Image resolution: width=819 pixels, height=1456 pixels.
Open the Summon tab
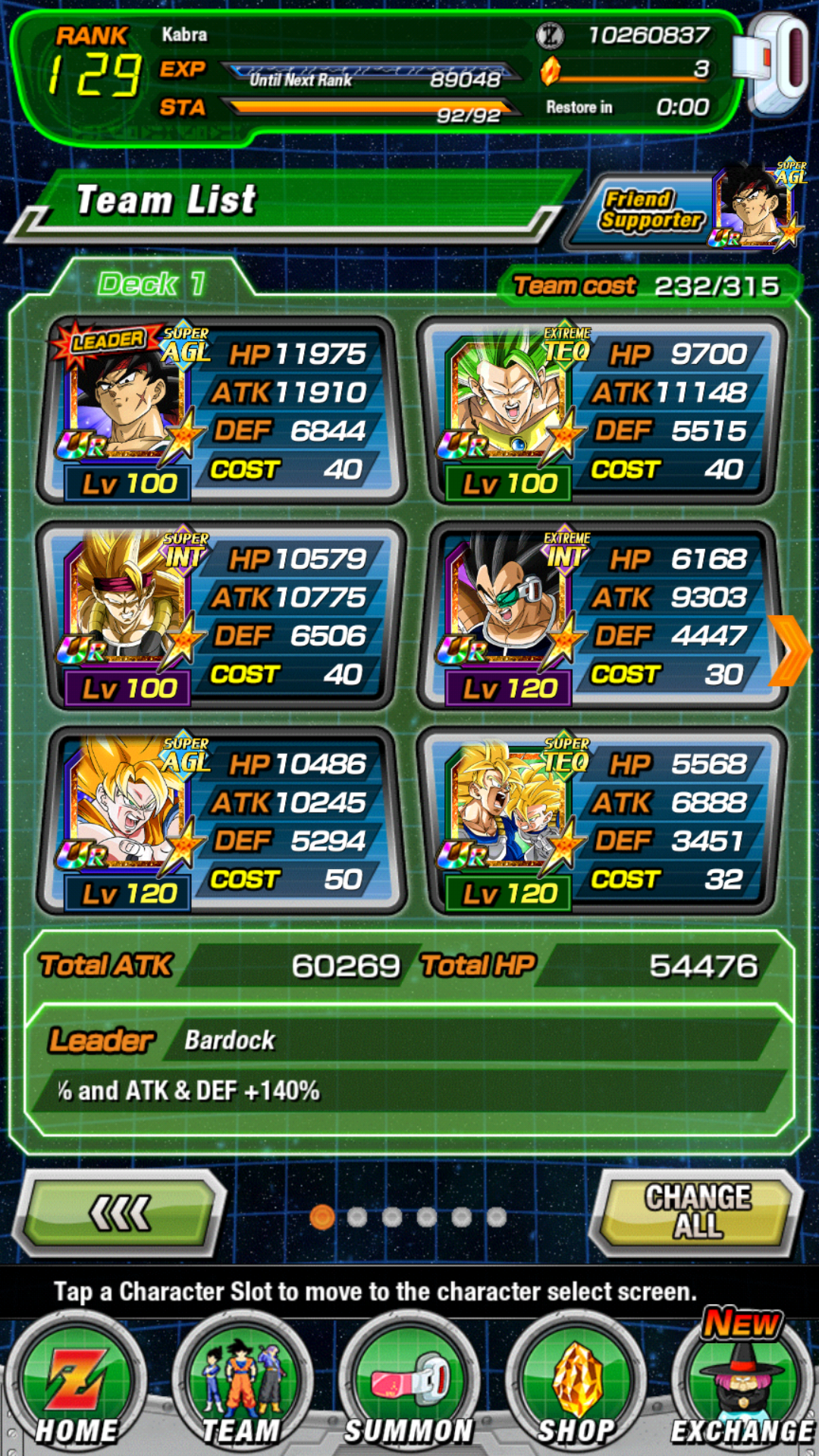point(409,1388)
